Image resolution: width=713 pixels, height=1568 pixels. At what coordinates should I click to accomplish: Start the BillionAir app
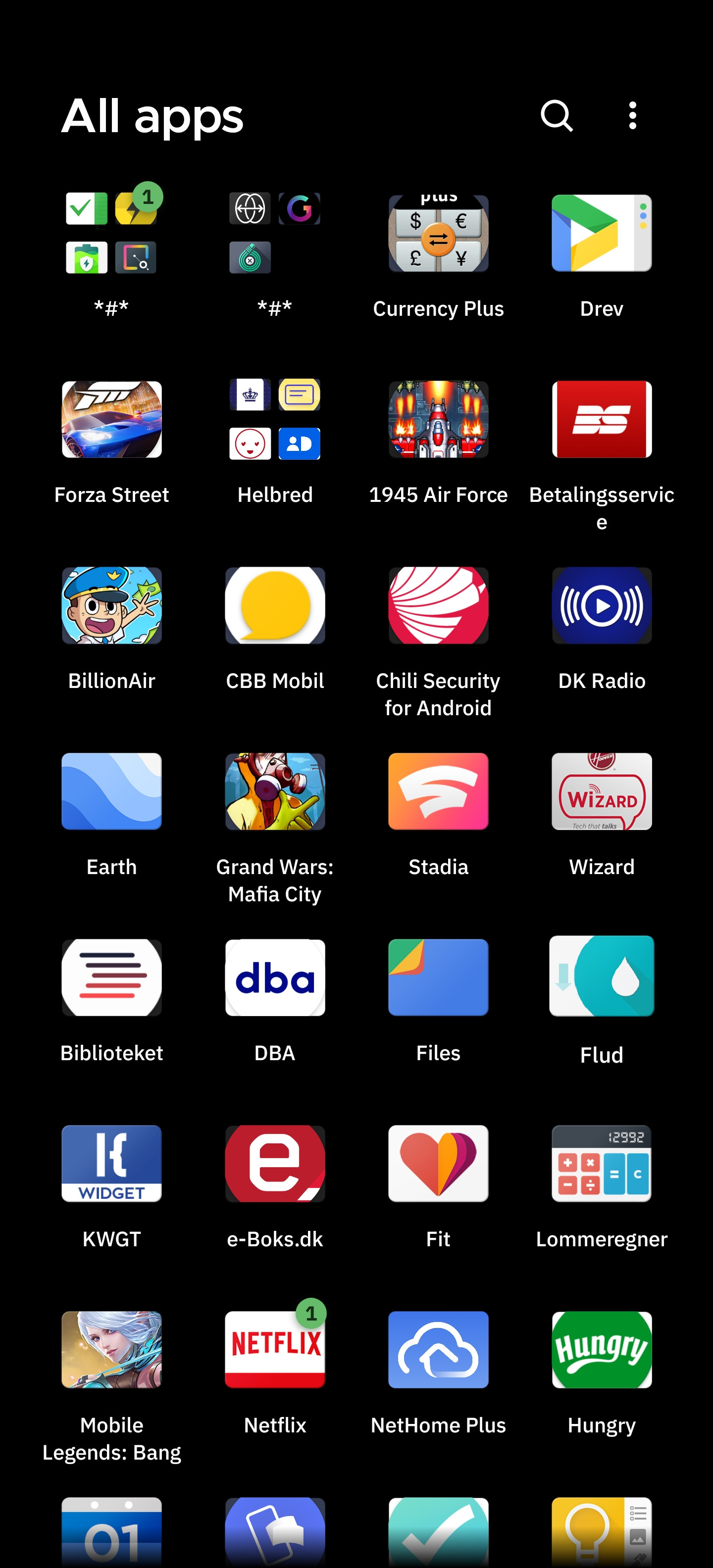click(112, 605)
